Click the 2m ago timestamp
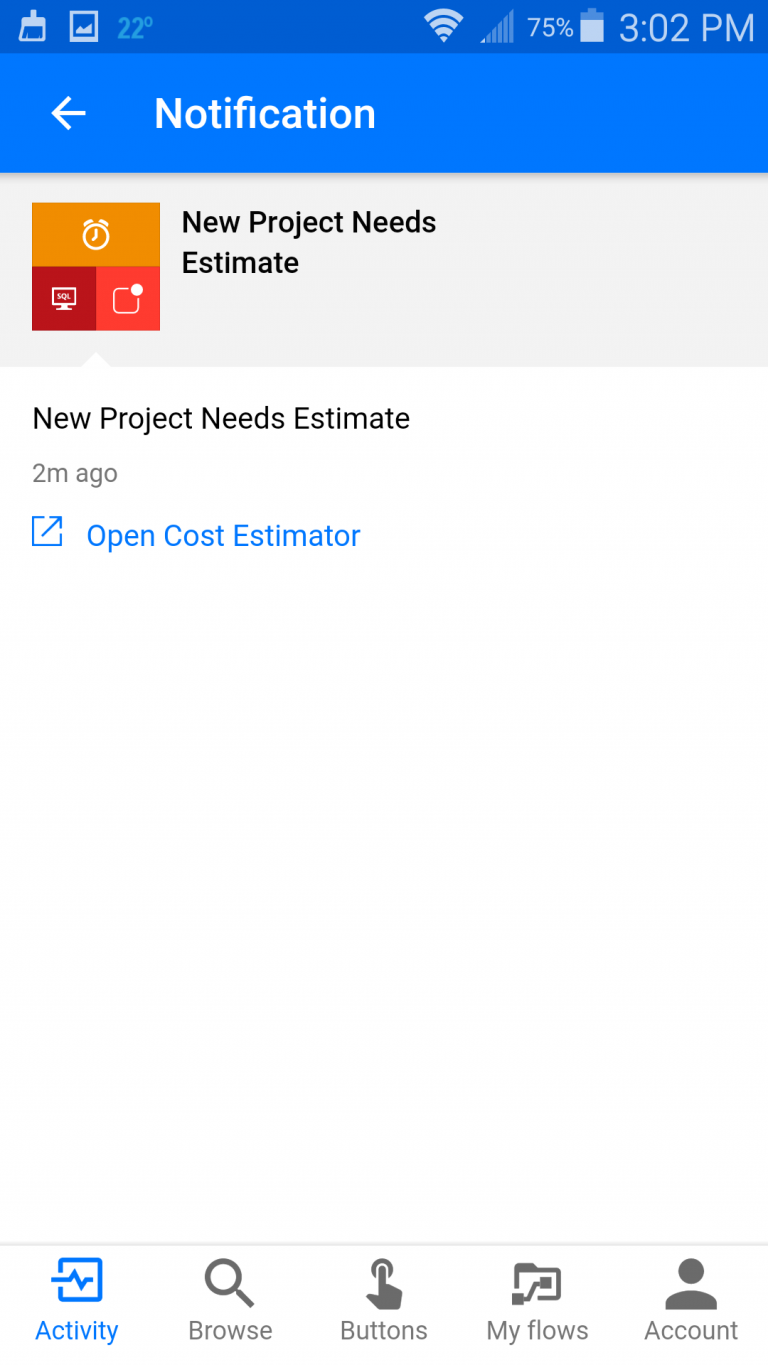 point(74,472)
